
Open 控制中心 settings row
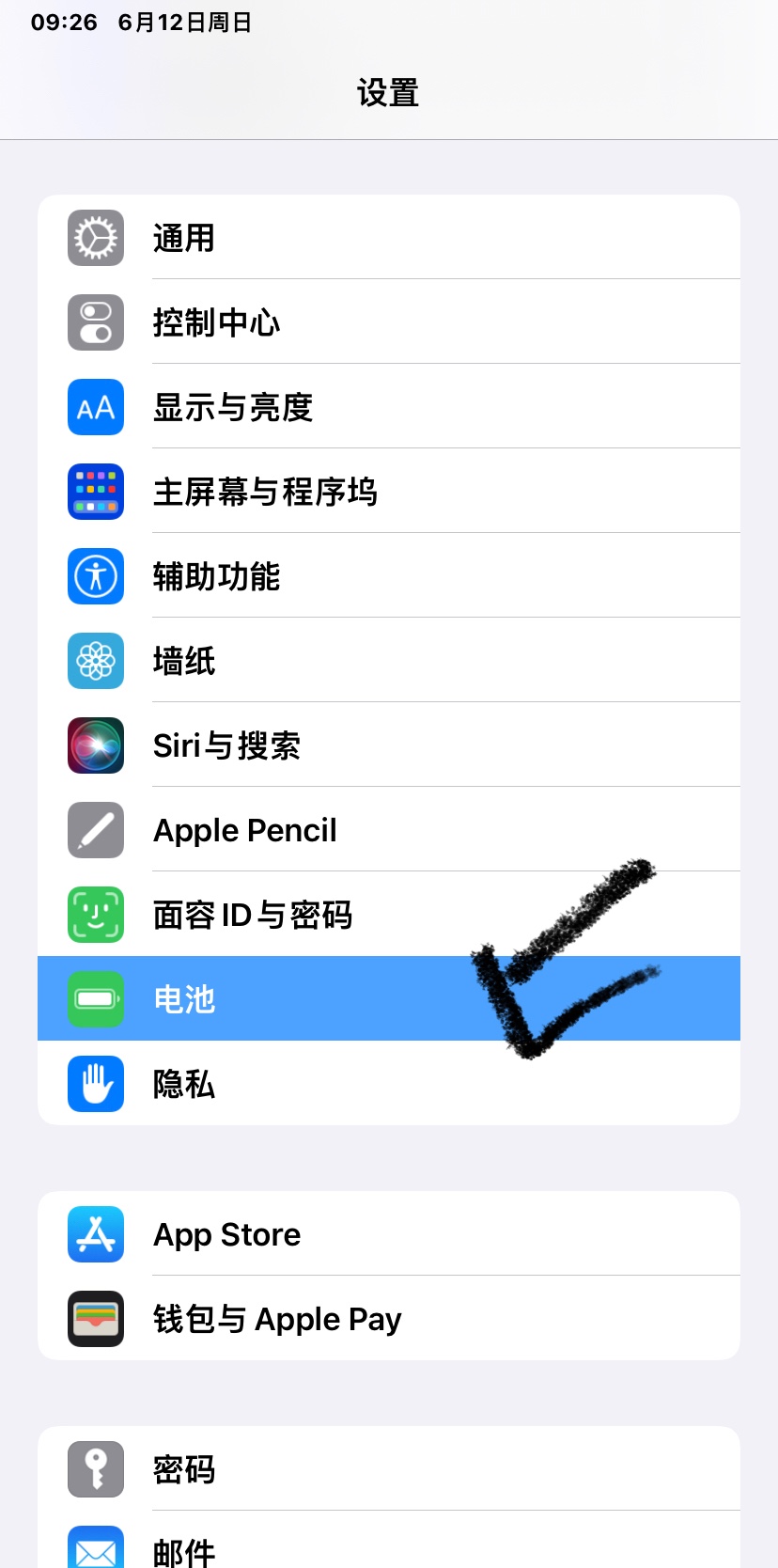(388, 322)
